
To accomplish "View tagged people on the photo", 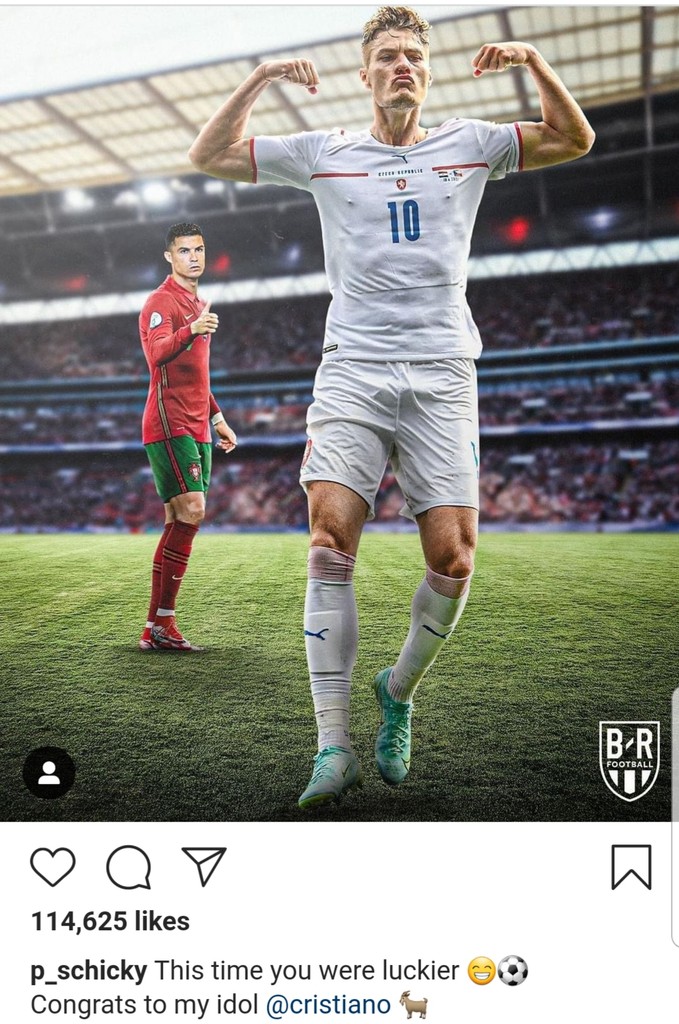I will [48, 772].
